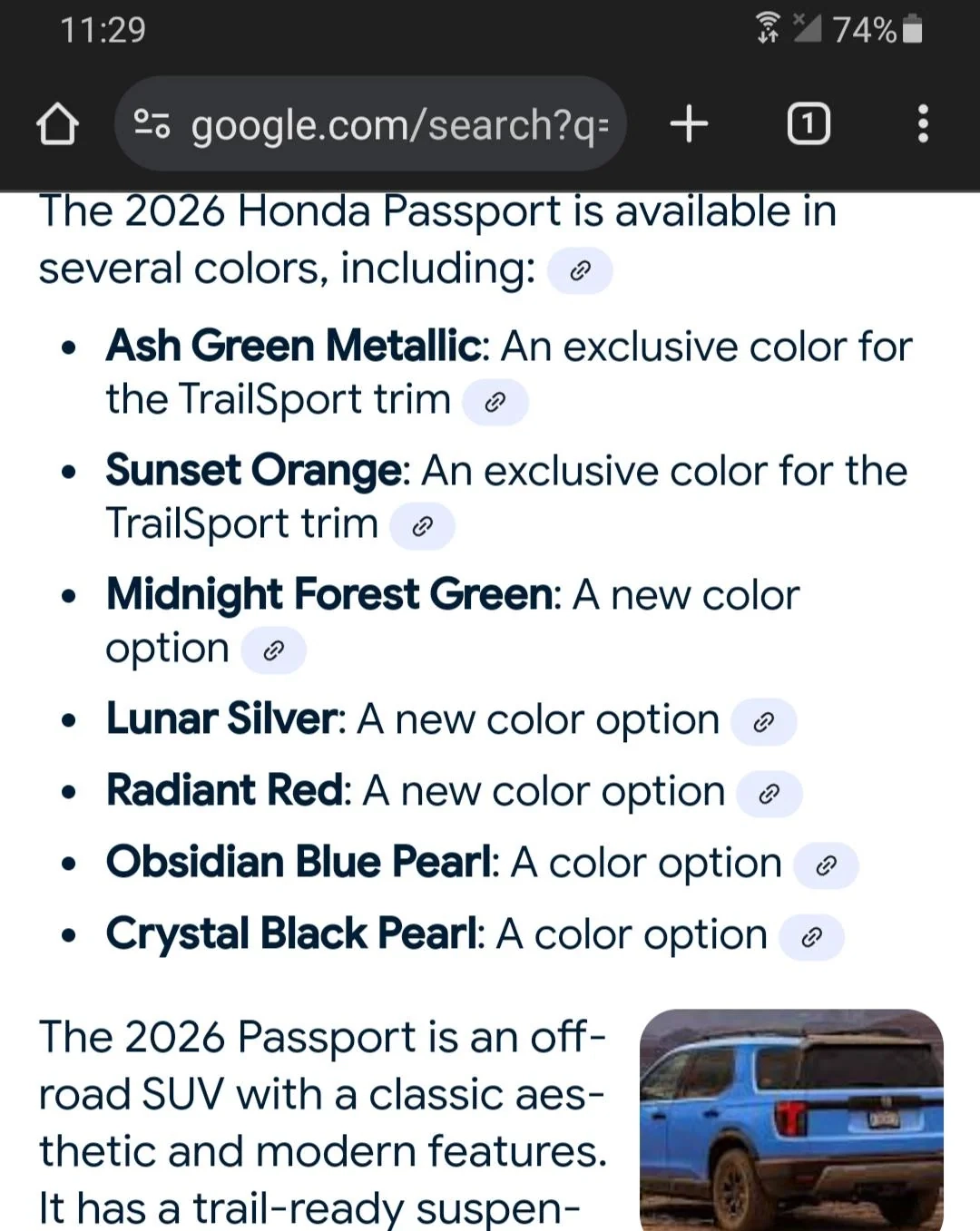The width and height of the screenshot is (980, 1231).
Task: Go to the browser home page
Action: coord(57,124)
